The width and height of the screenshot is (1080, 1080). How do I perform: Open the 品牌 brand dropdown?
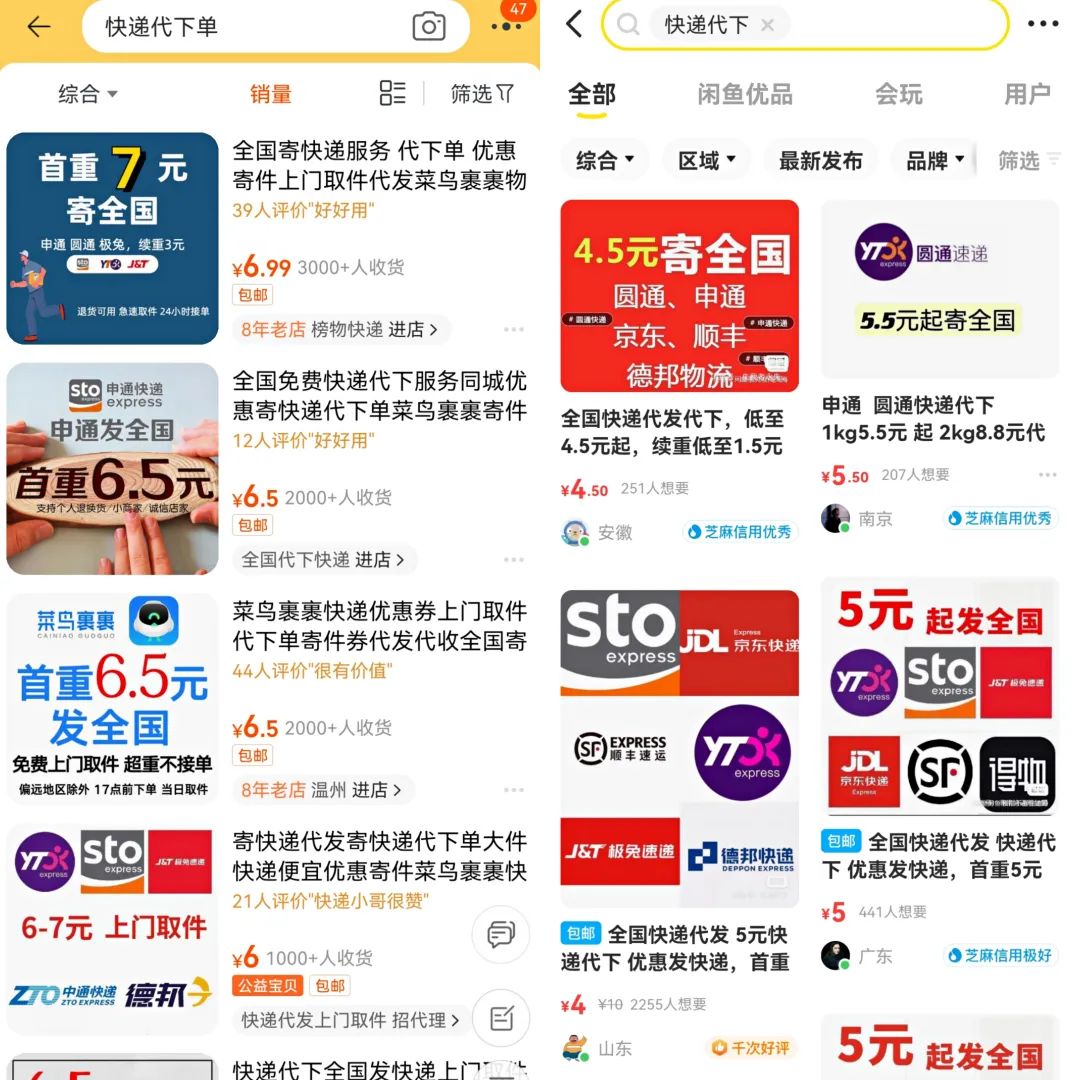[x=935, y=160]
